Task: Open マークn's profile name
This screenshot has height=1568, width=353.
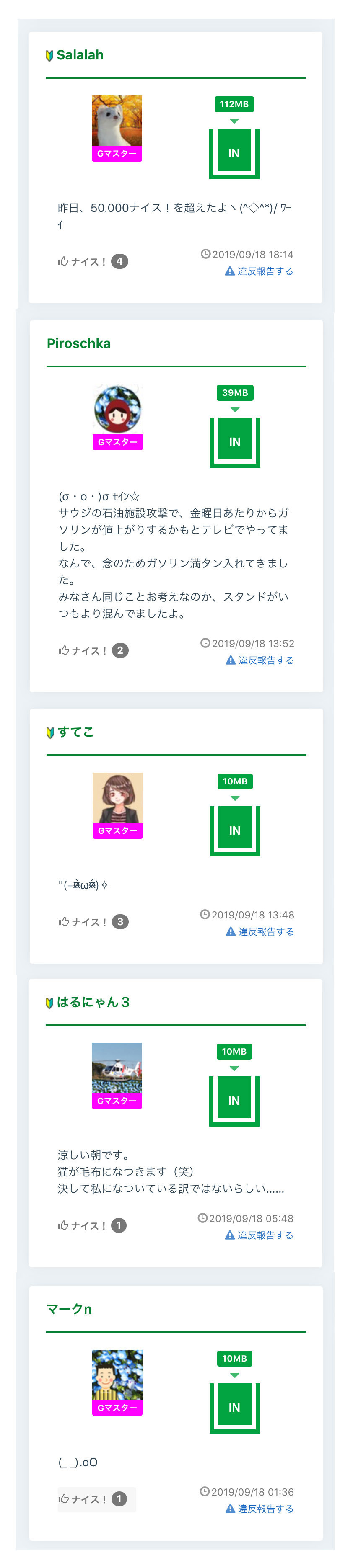Action: pyautogui.click(x=70, y=1309)
